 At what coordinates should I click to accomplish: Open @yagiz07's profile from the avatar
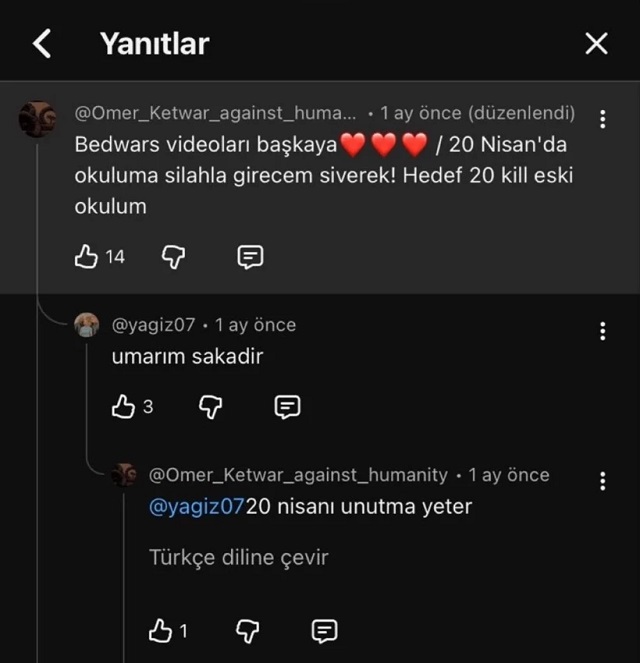coord(88,325)
